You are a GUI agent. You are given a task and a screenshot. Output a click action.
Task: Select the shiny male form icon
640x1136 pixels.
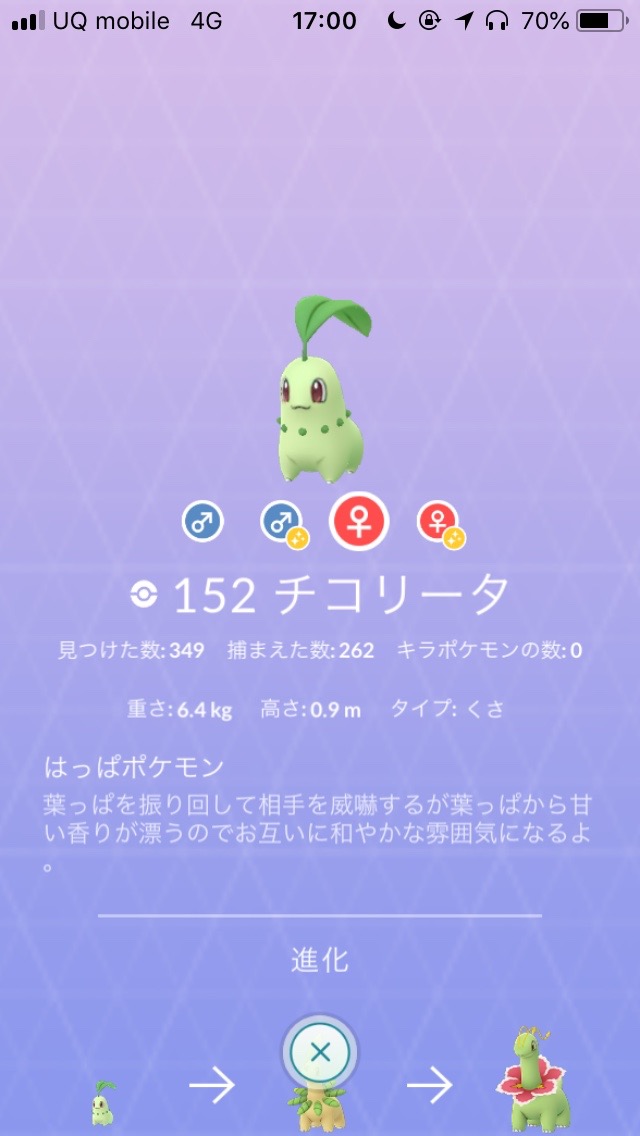tap(281, 523)
